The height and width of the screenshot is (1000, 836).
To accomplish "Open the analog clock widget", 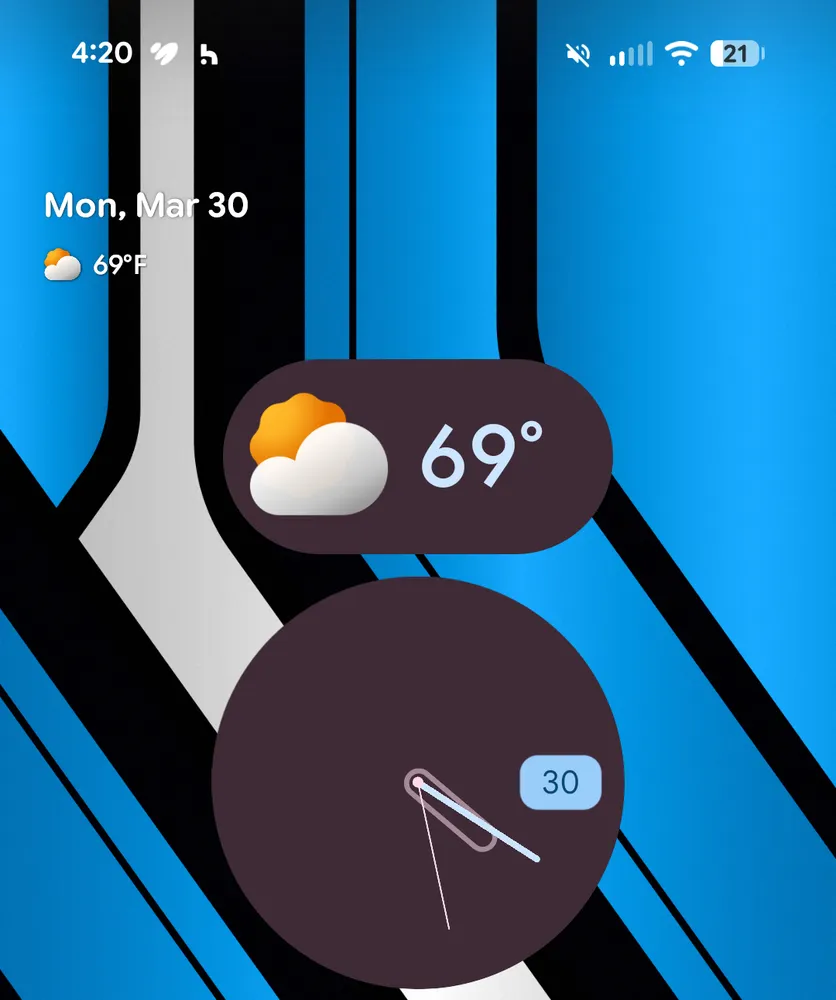I will click(x=417, y=783).
